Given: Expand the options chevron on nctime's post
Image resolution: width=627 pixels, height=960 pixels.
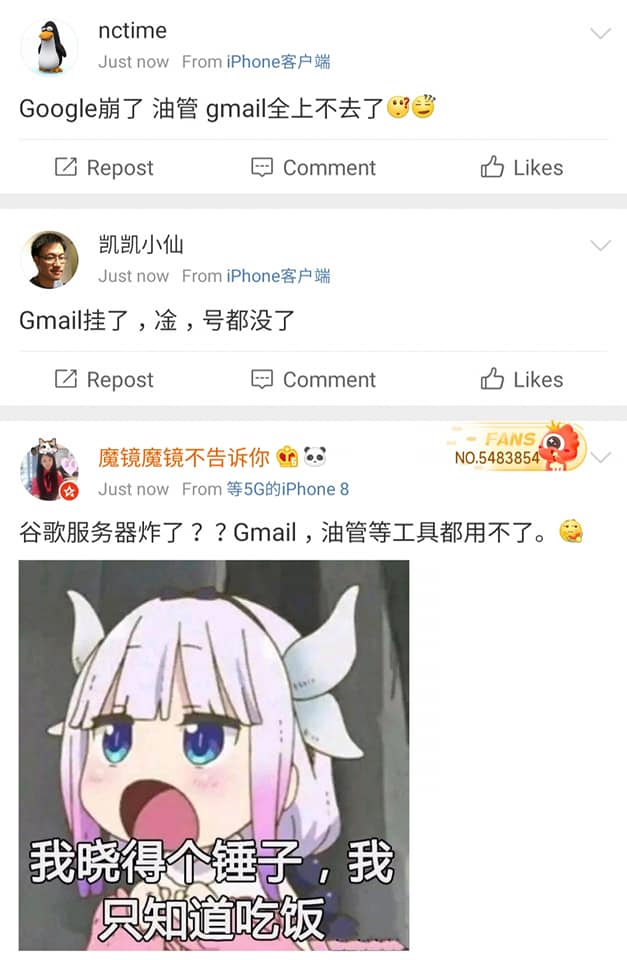Looking at the screenshot, I should 600,34.
